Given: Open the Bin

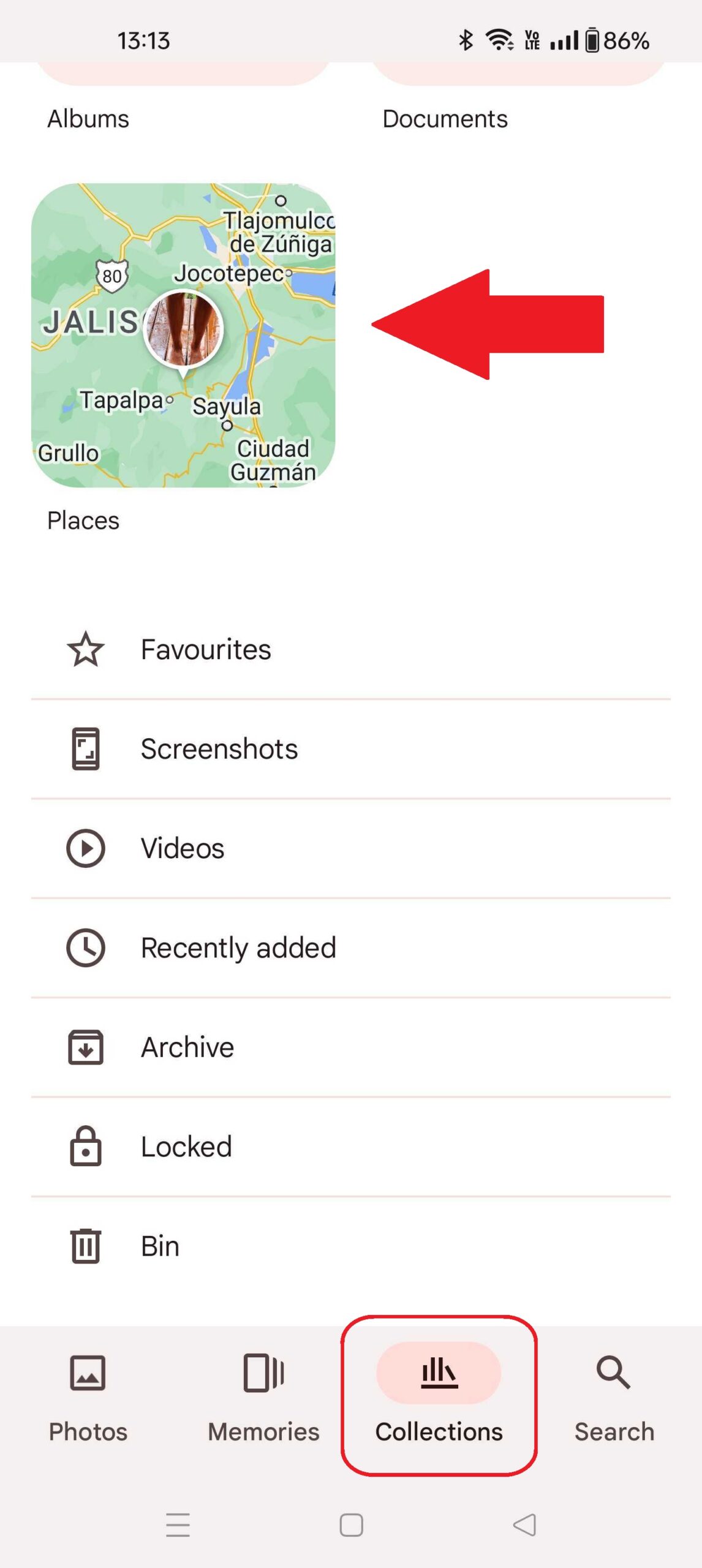Looking at the screenshot, I should (160, 1246).
